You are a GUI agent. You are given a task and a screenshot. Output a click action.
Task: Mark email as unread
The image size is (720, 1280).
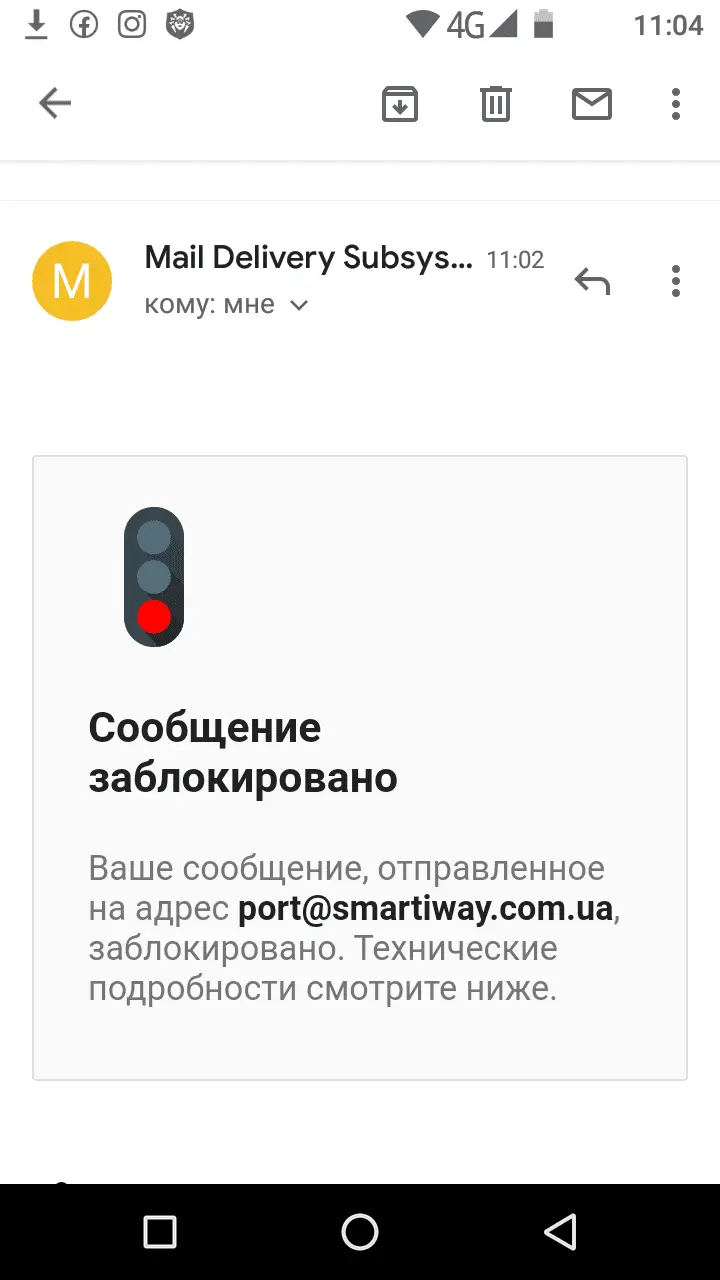(592, 103)
